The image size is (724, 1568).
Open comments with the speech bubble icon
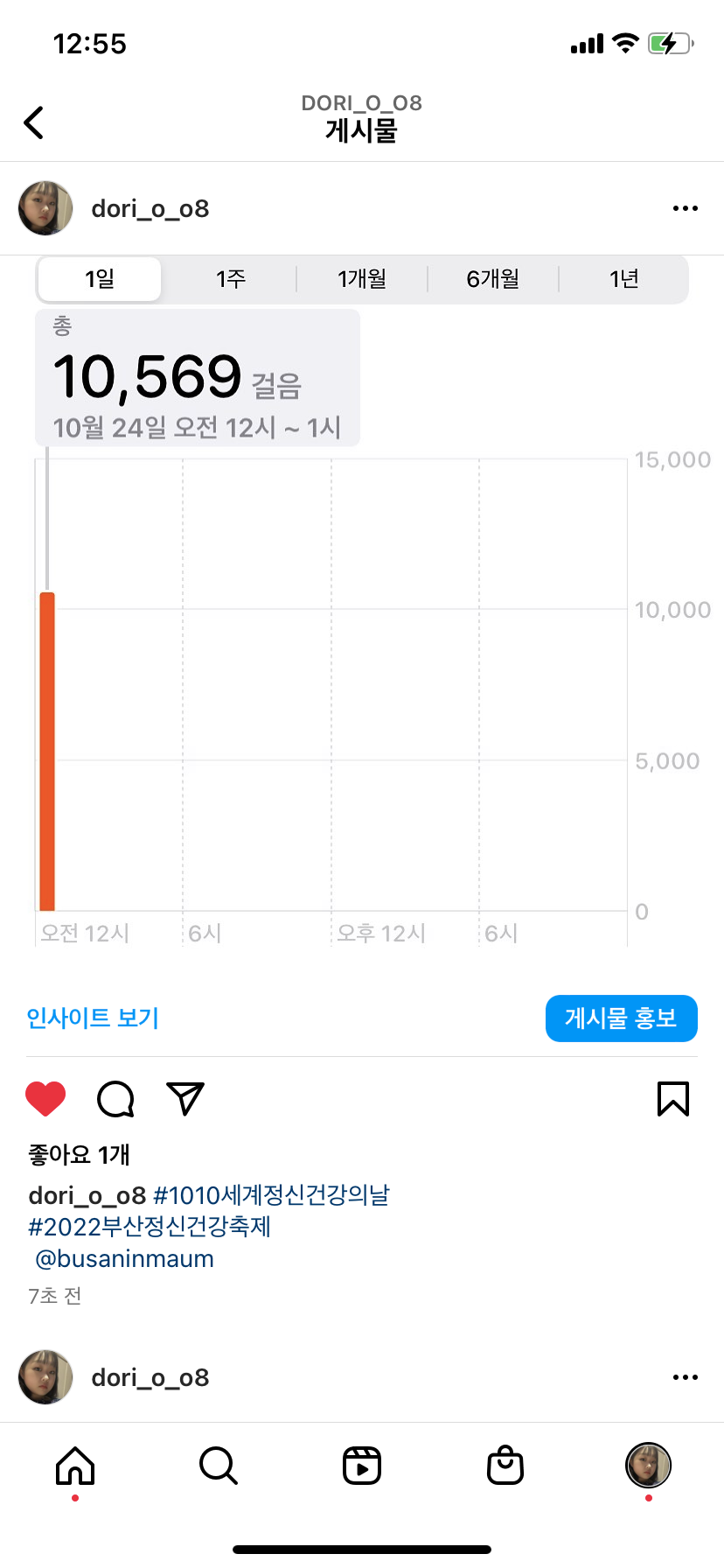pyautogui.click(x=115, y=1099)
